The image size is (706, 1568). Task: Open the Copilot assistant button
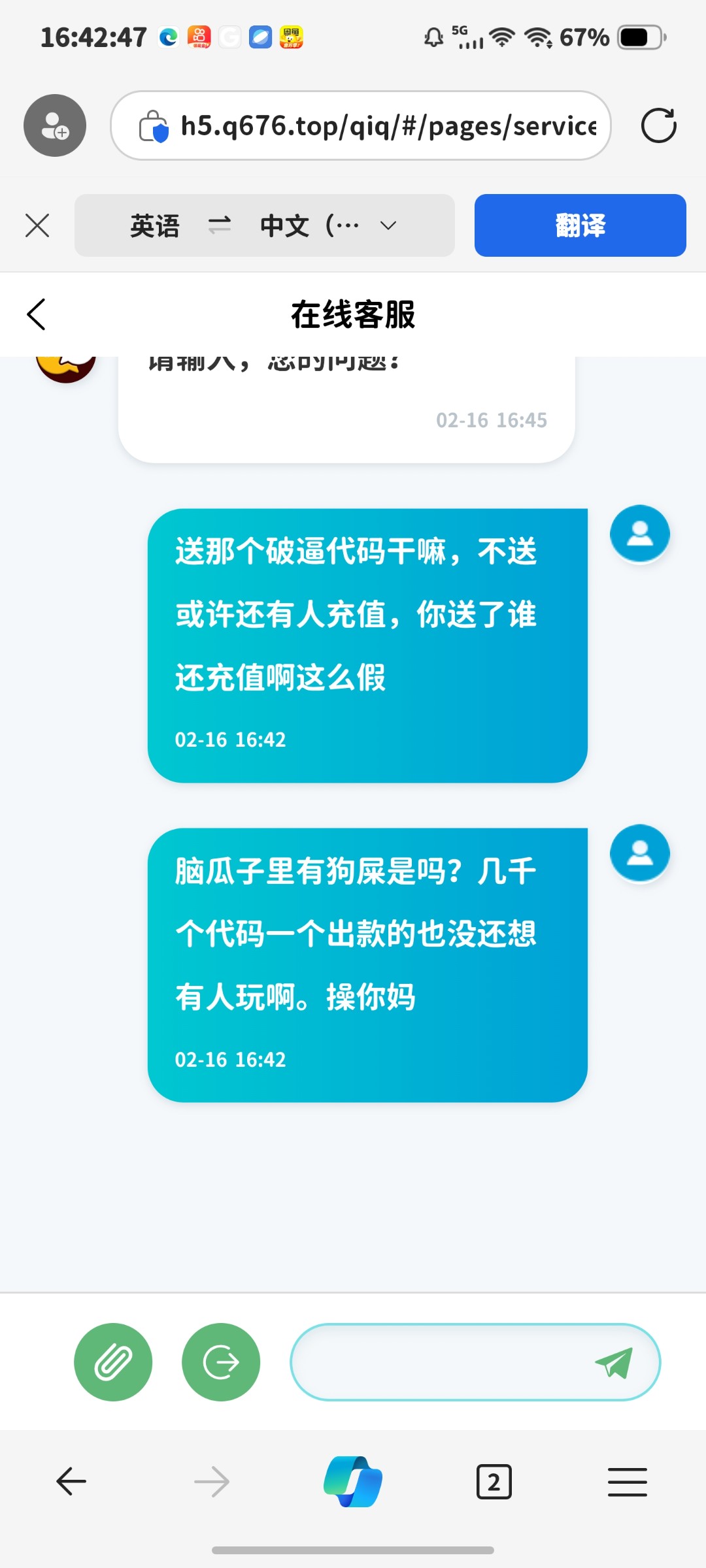[353, 1482]
